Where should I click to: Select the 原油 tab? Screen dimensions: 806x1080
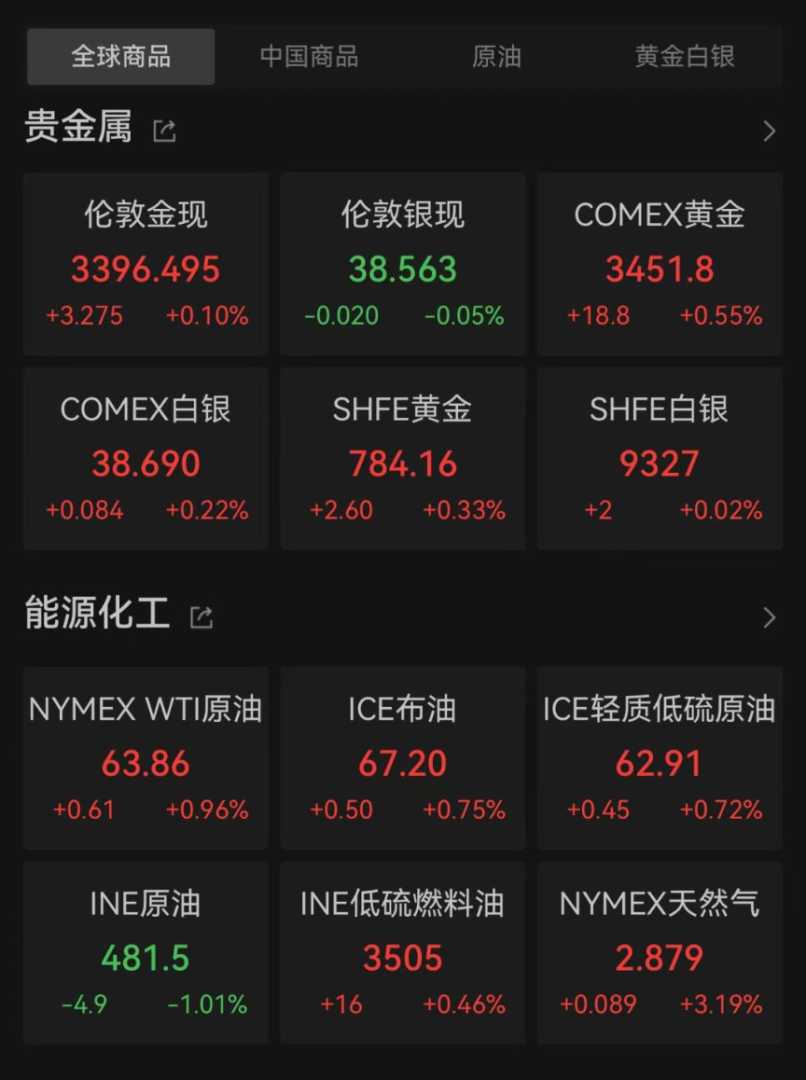click(x=497, y=56)
